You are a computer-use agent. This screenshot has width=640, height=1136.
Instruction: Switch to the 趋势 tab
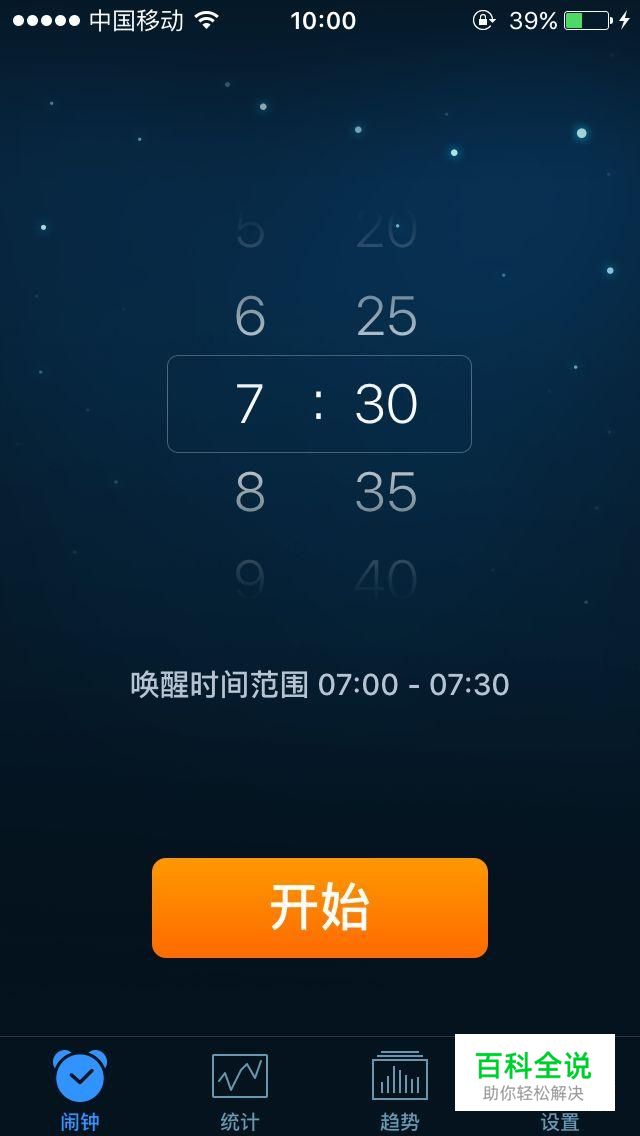(x=400, y=1088)
